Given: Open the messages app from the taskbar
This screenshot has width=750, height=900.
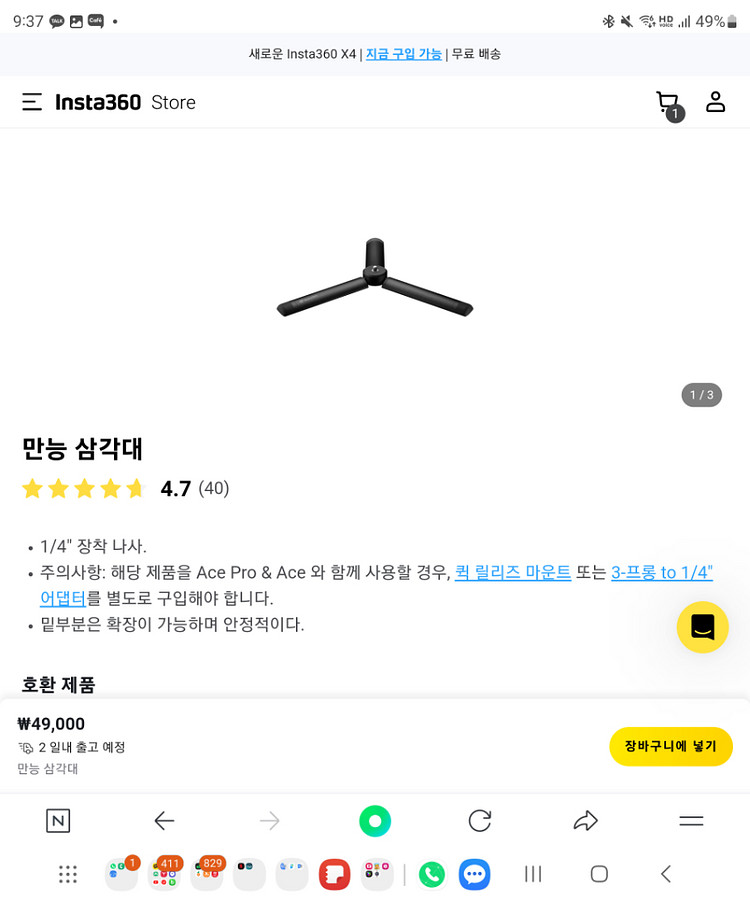Looking at the screenshot, I should (474, 874).
